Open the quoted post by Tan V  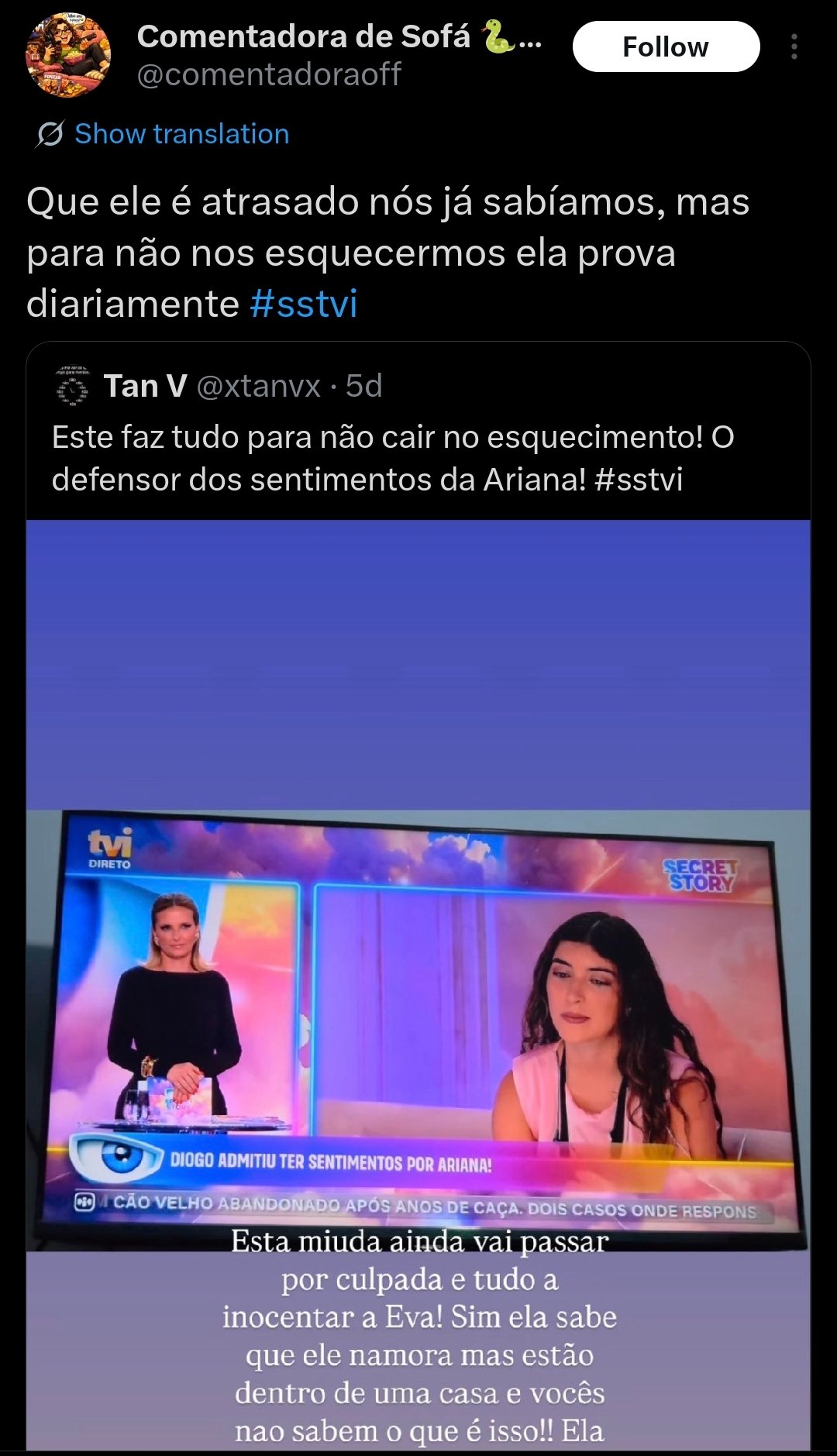pos(392,458)
